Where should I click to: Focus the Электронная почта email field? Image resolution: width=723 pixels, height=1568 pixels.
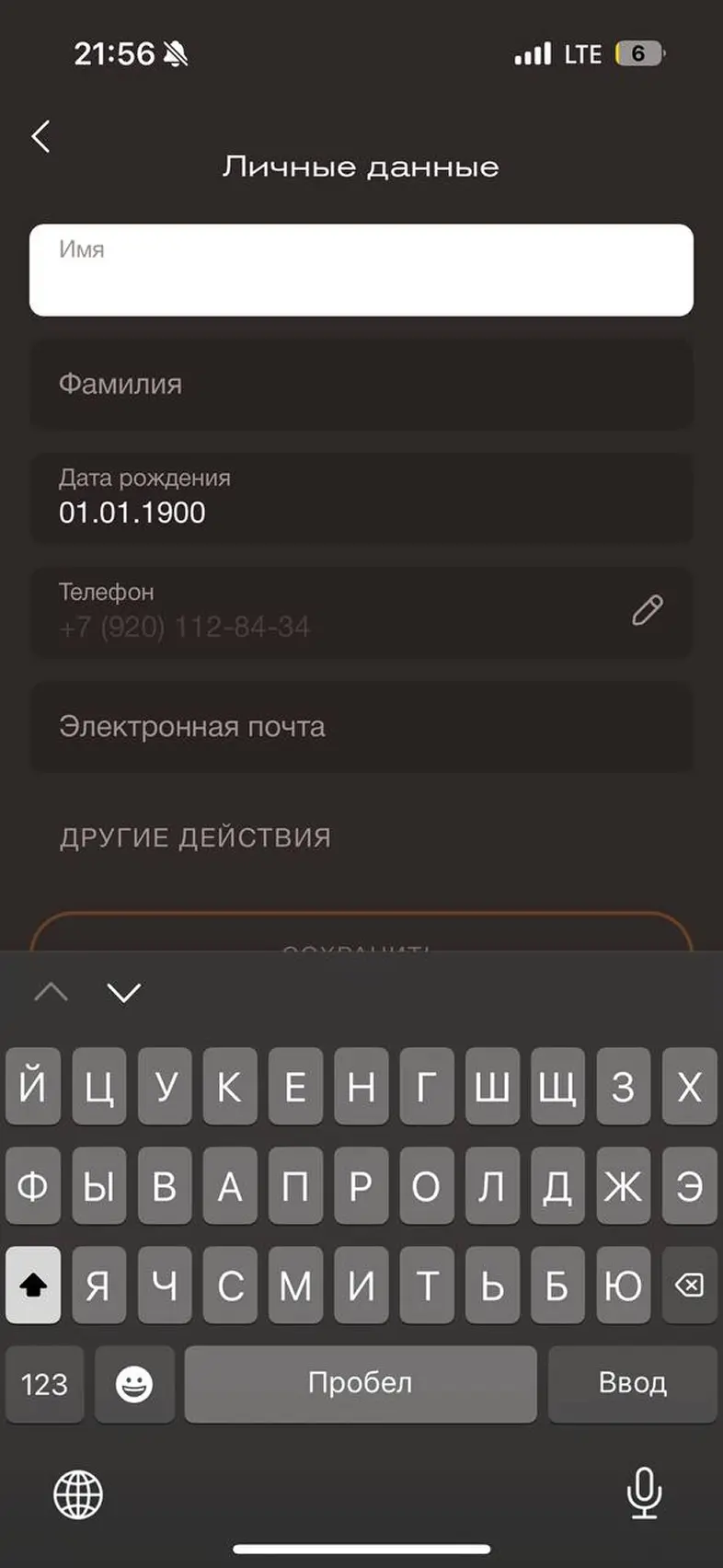click(361, 726)
